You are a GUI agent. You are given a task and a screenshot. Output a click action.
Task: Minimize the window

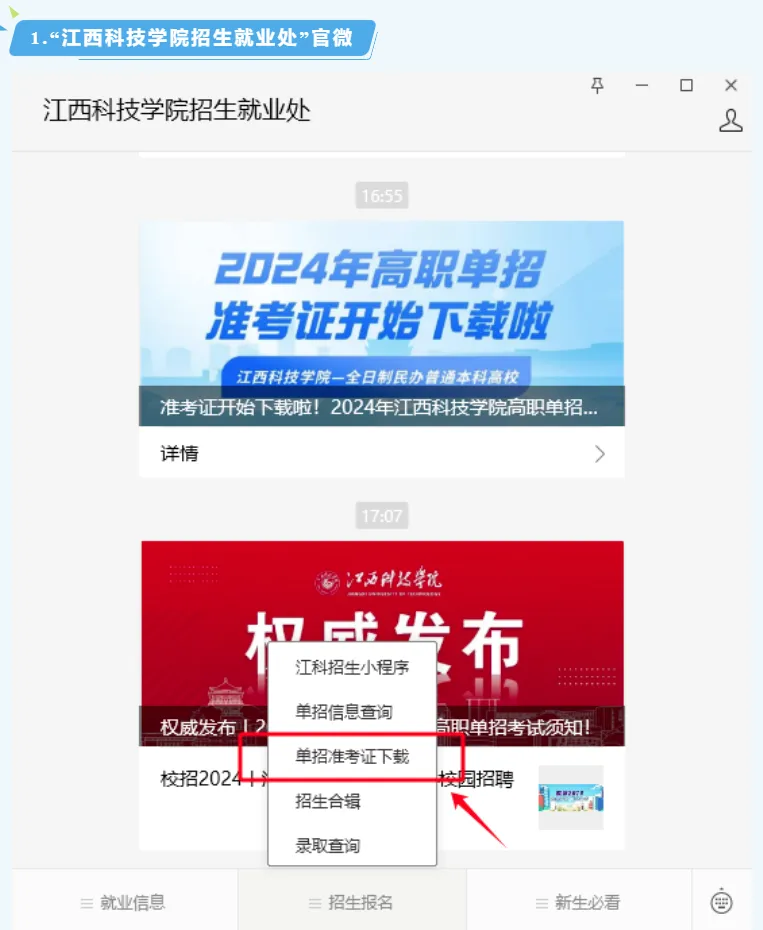point(642,86)
